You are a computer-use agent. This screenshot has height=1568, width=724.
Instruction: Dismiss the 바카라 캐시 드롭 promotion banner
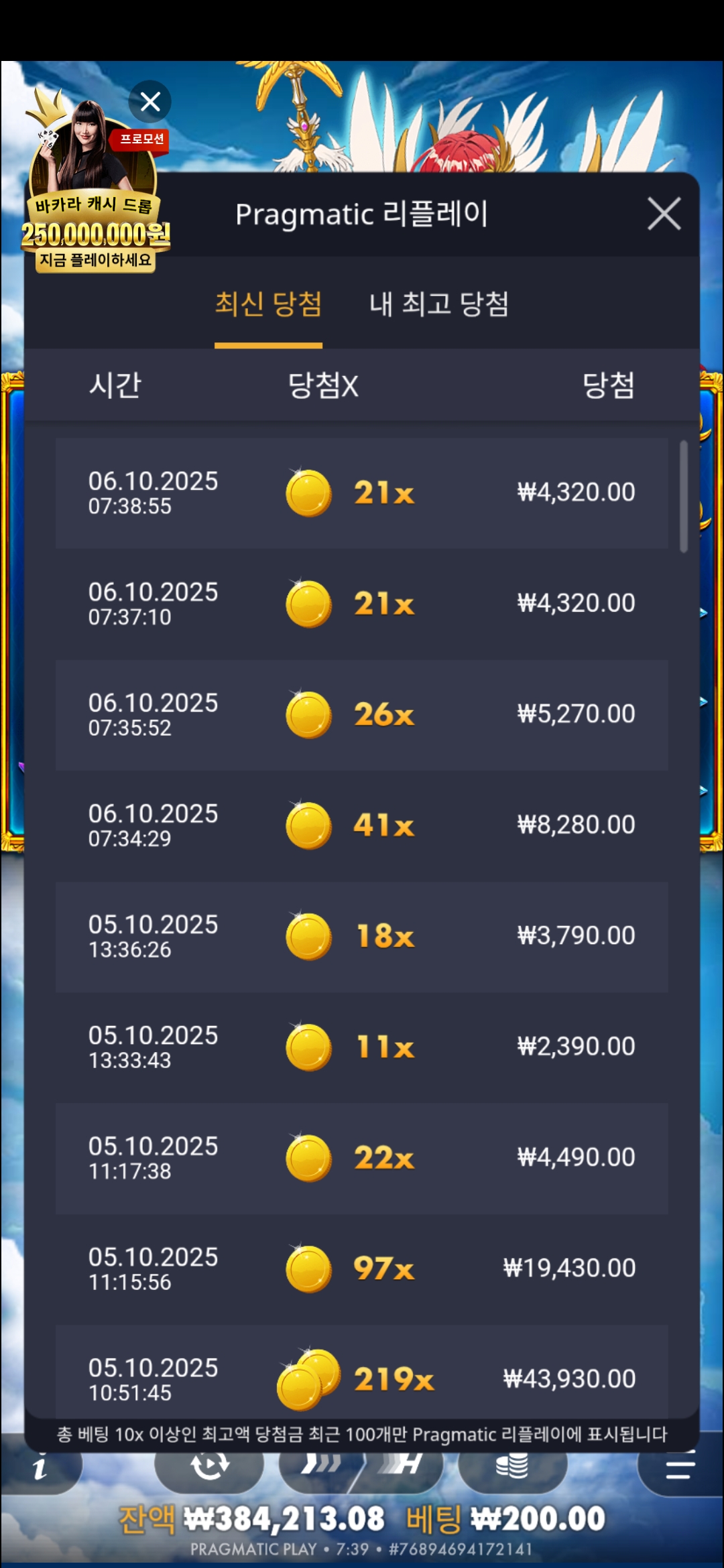pyautogui.click(x=150, y=102)
